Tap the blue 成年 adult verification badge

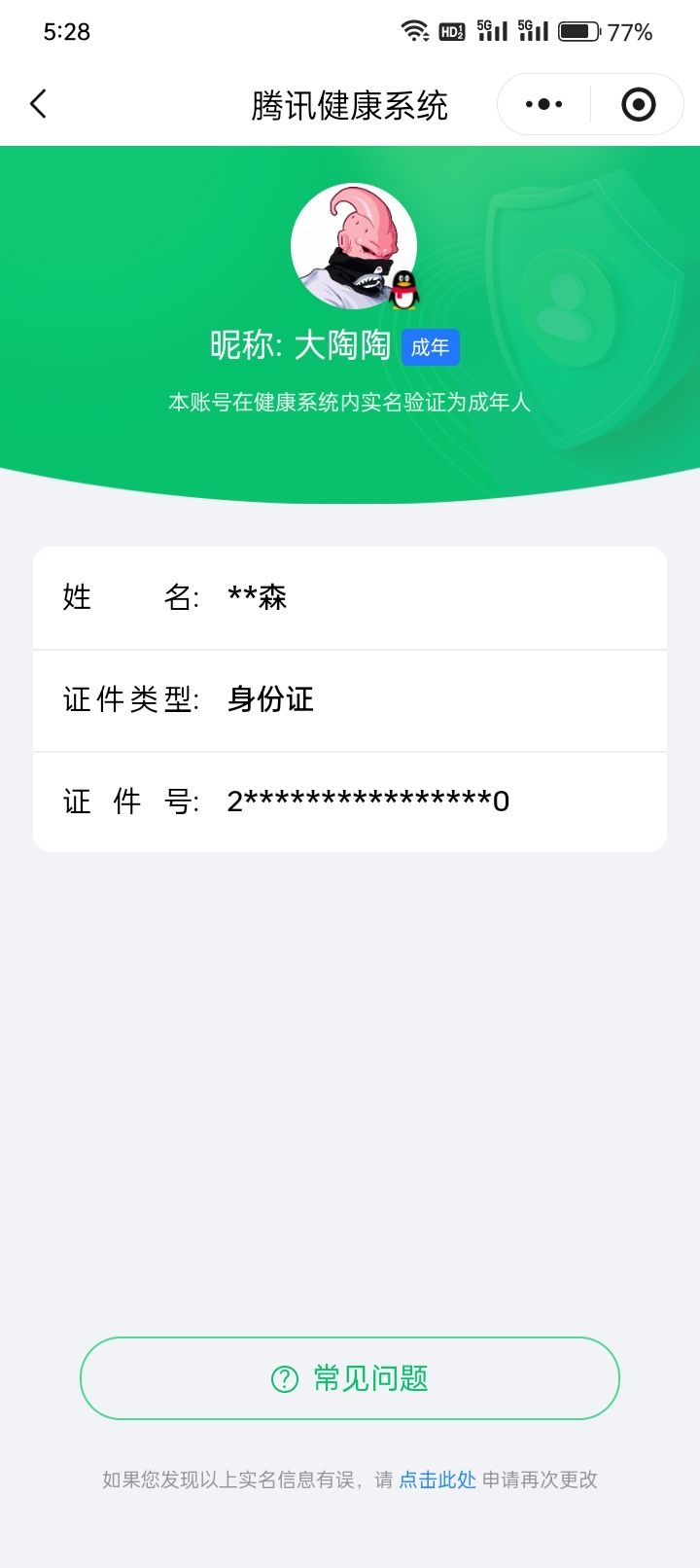click(x=430, y=347)
